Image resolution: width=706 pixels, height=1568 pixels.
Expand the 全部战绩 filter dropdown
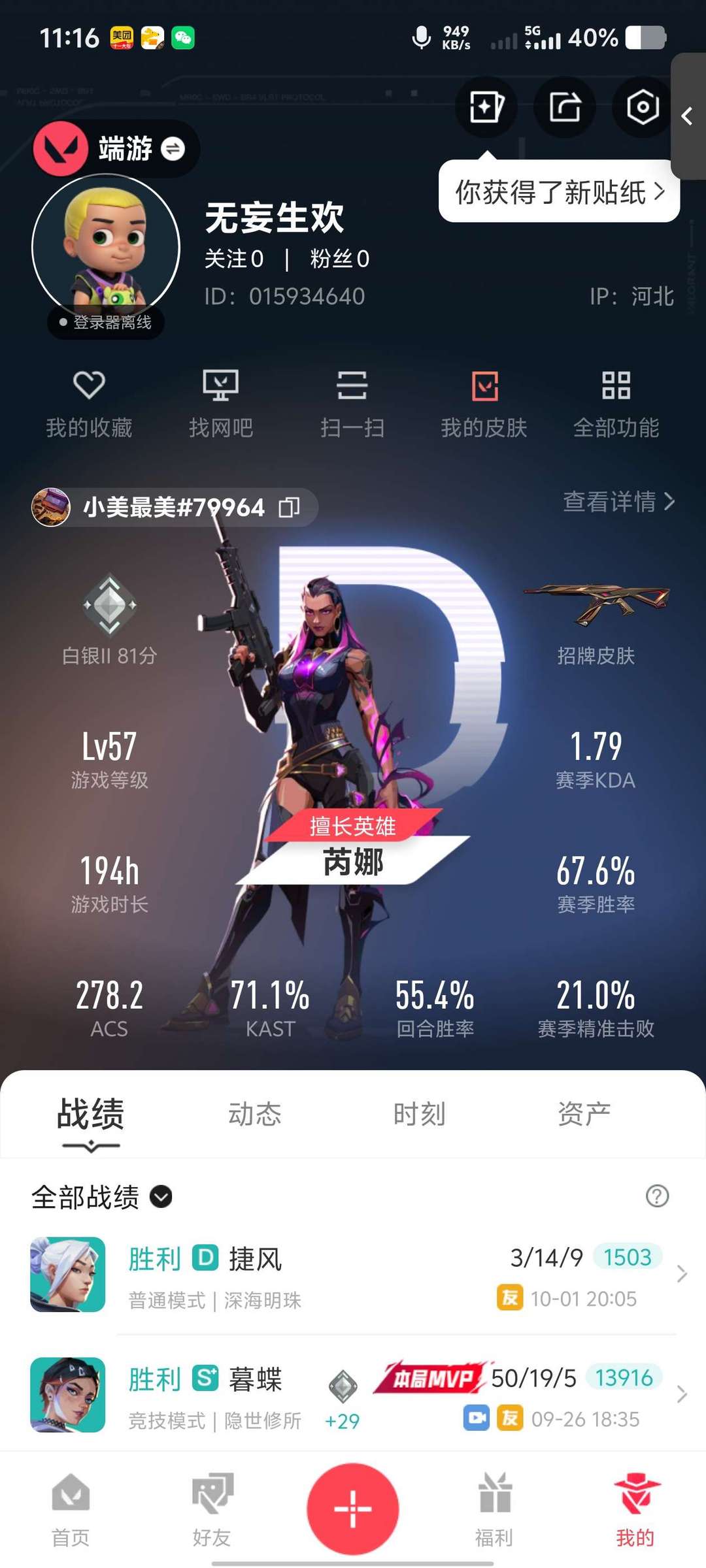(161, 1197)
